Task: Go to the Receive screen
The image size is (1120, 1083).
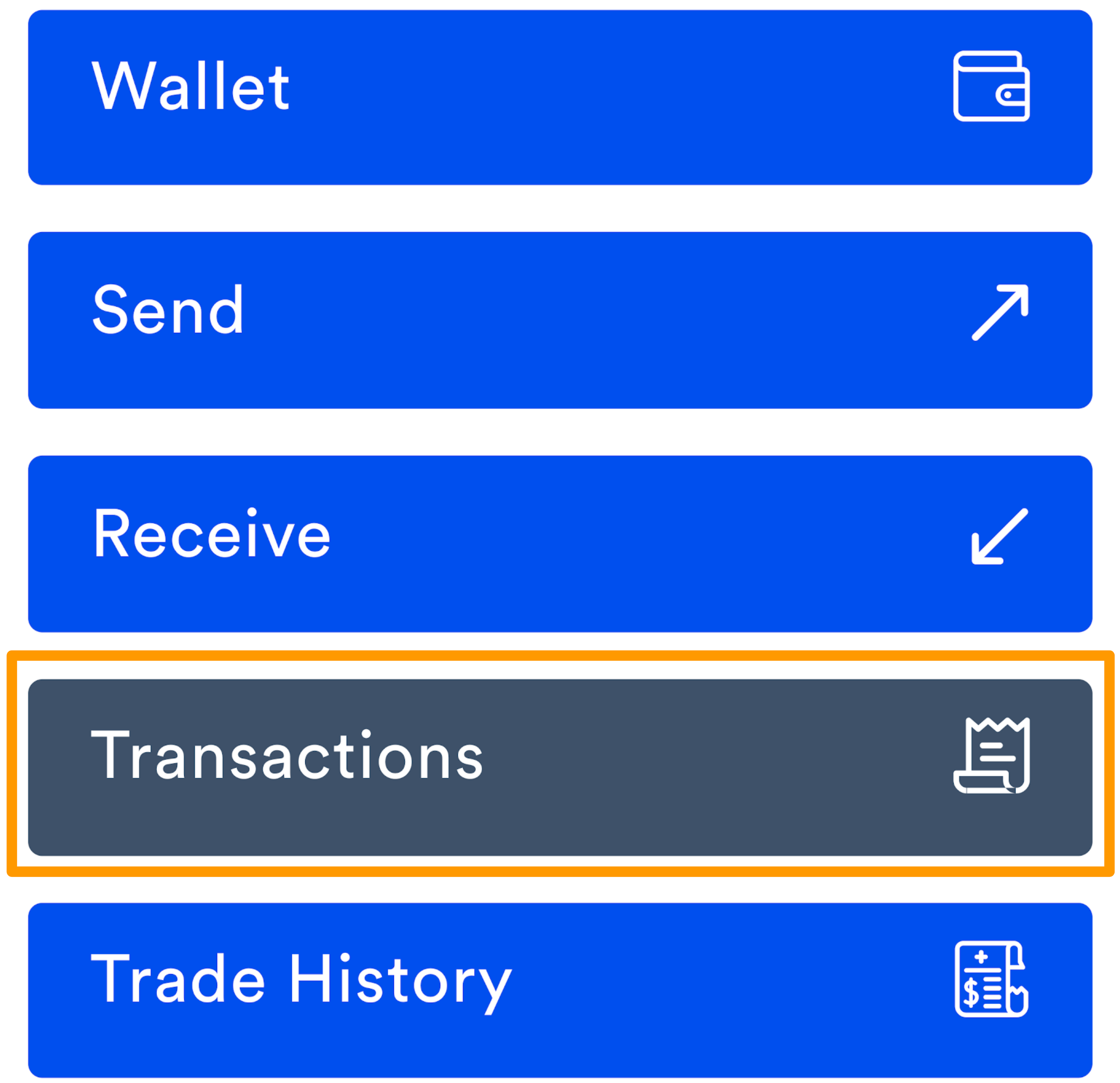Action: click(x=560, y=544)
